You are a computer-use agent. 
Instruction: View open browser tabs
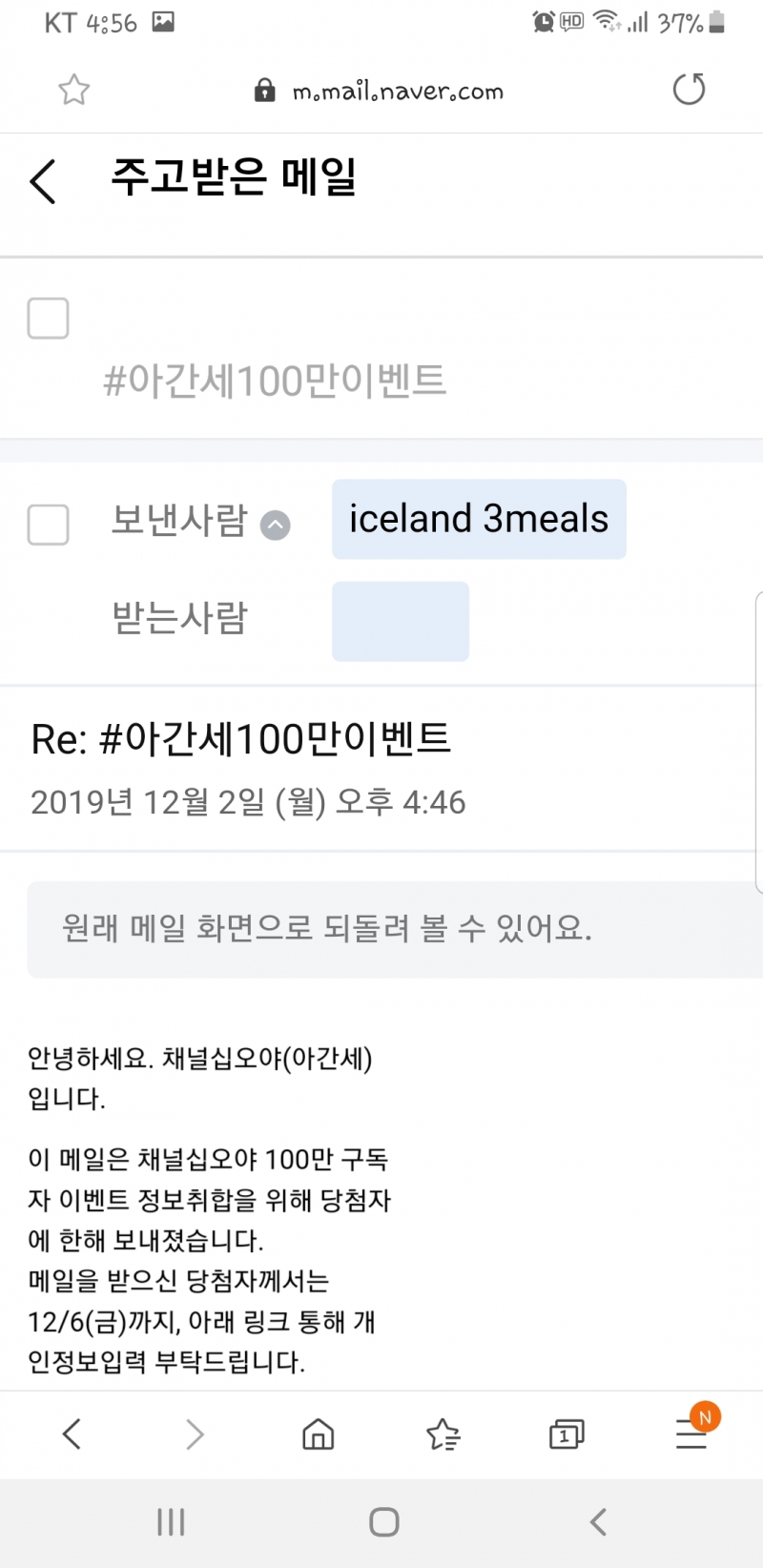[566, 1434]
